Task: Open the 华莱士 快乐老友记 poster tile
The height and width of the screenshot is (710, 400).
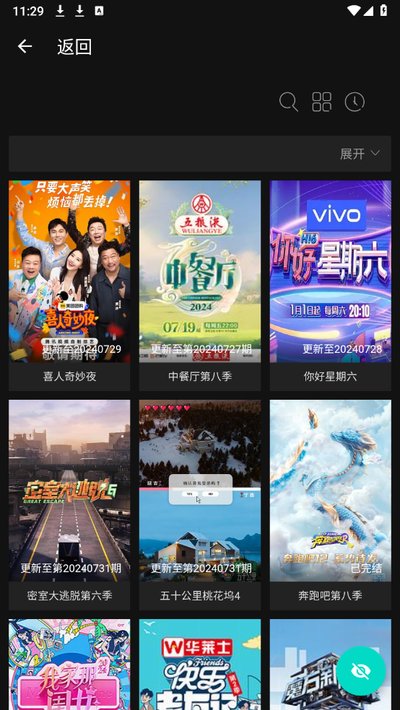Action: pyautogui.click(x=200, y=664)
